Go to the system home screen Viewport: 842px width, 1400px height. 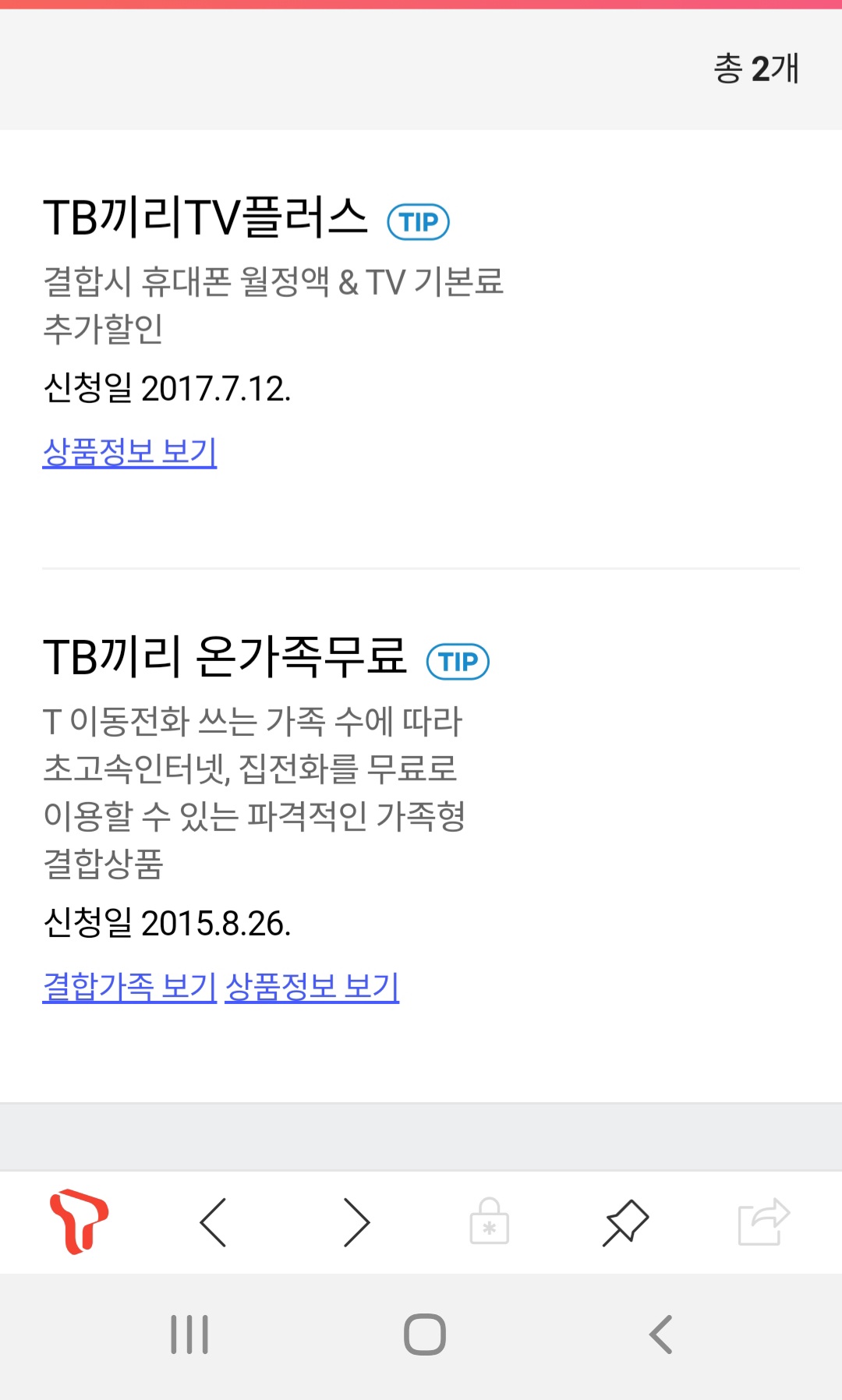point(425,1335)
